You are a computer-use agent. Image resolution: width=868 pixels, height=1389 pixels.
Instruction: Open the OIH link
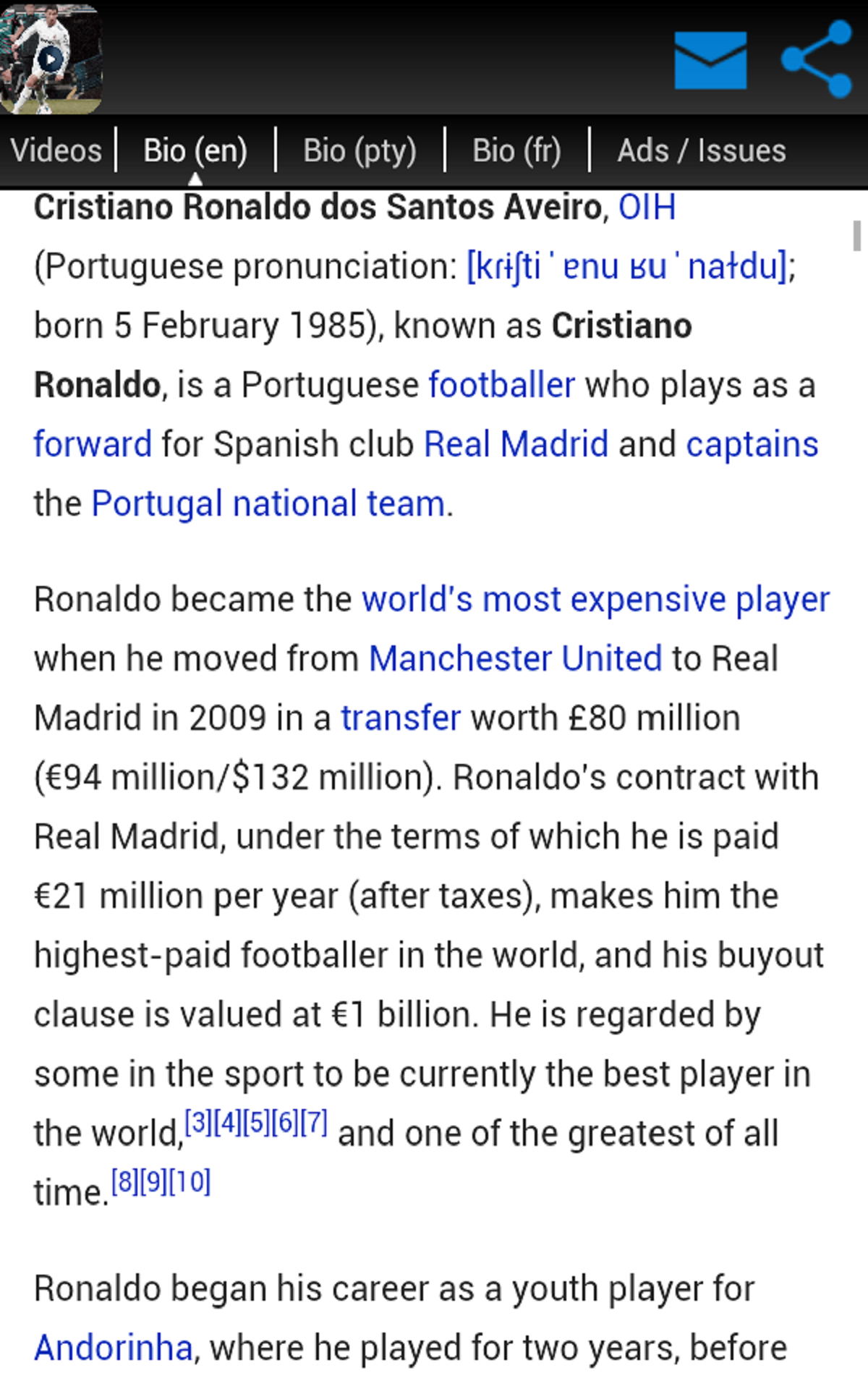pyautogui.click(x=647, y=208)
